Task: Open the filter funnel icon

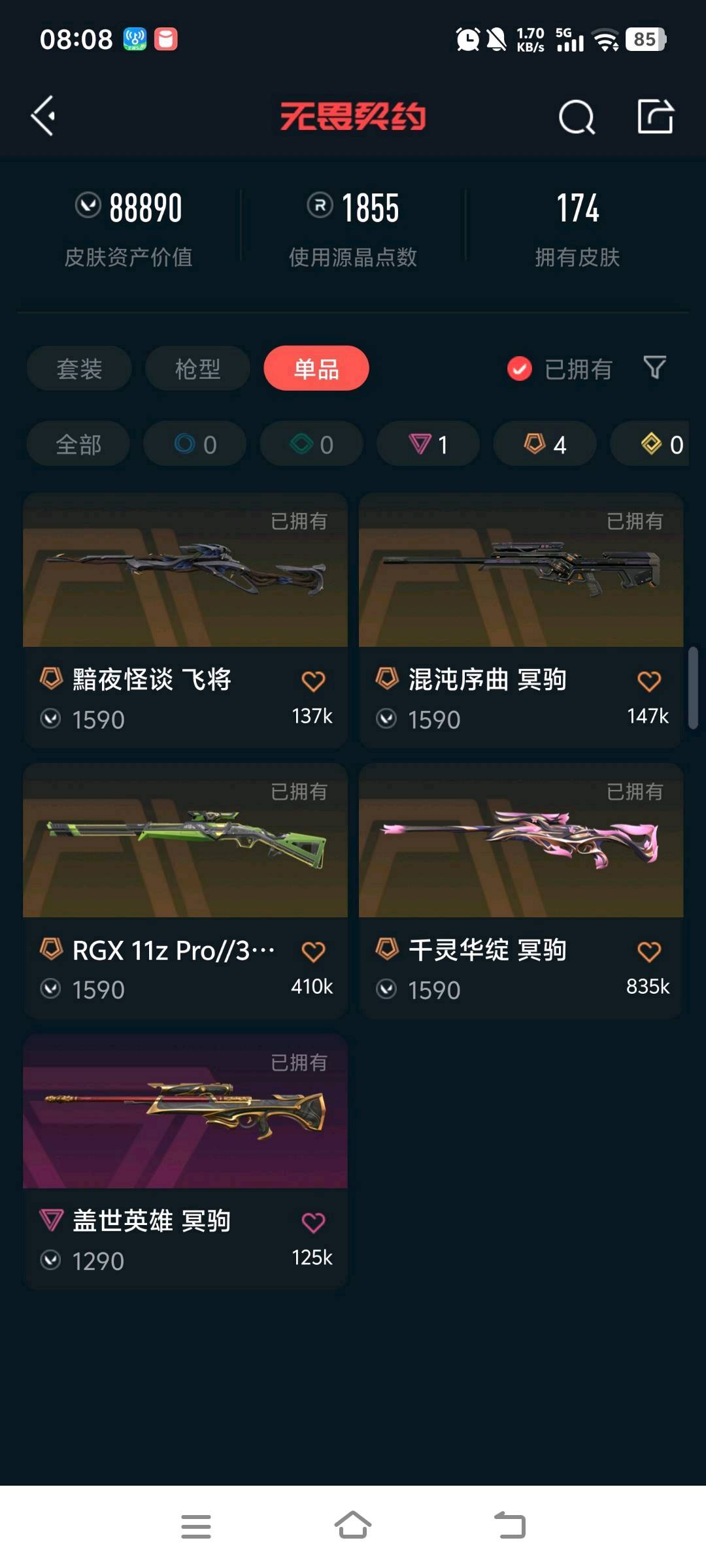Action: click(x=654, y=368)
